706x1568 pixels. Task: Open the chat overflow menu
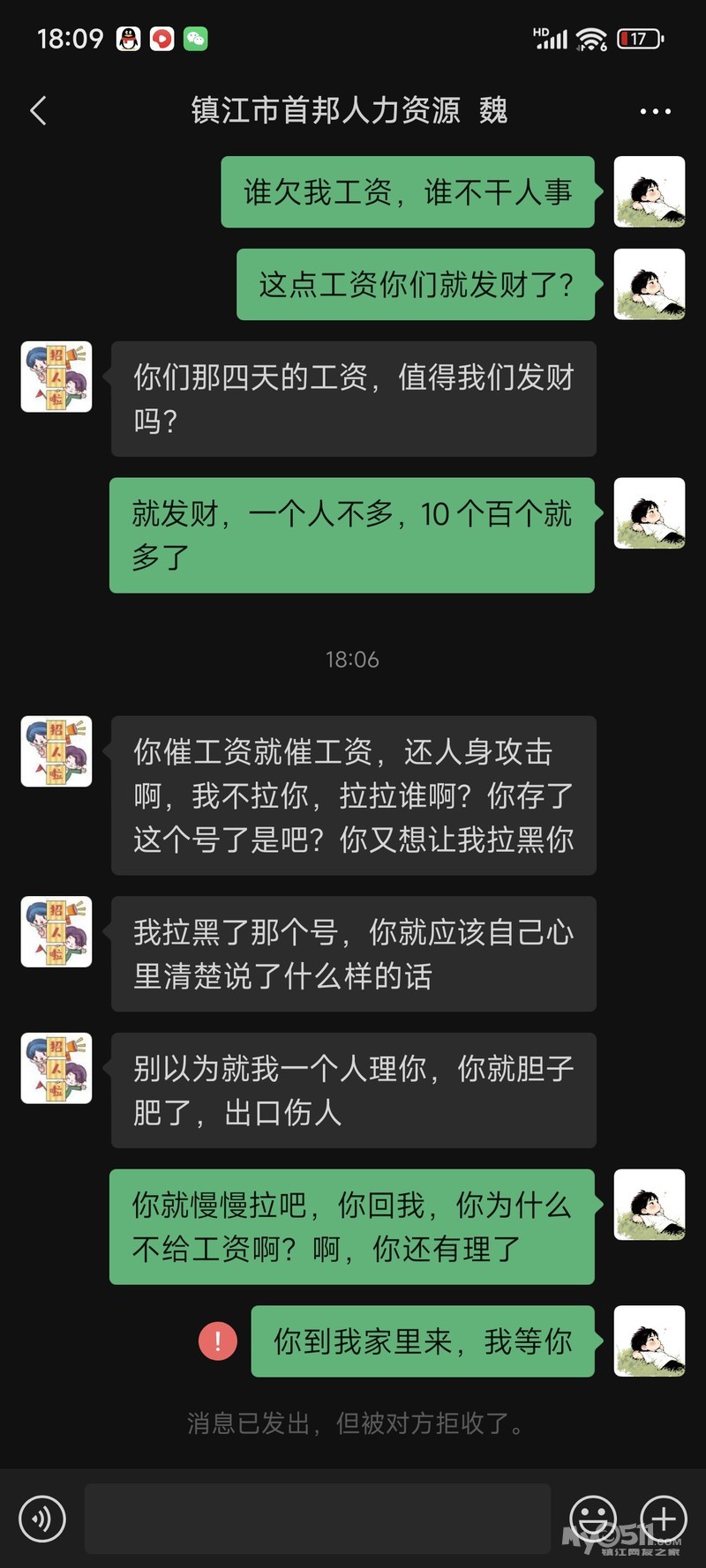(655, 111)
